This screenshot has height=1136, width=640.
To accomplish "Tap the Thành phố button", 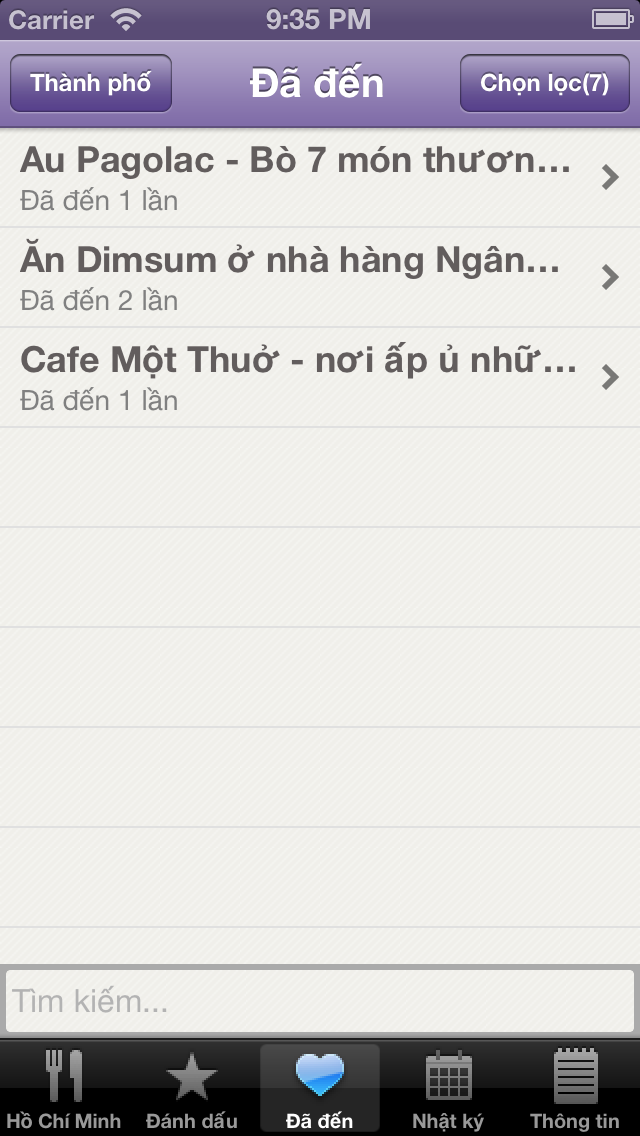I will pos(91,83).
